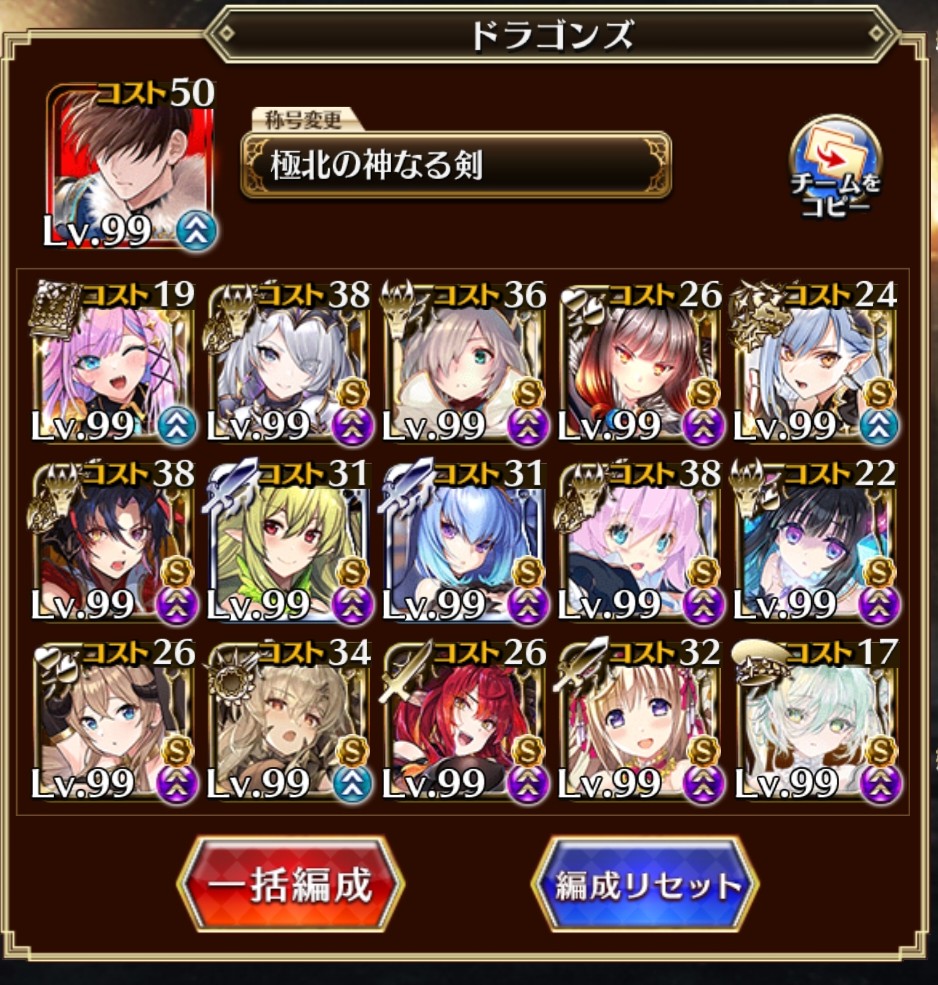Open the character card with cost 34
This screenshot has width=938, height=985.
[290, 722]
